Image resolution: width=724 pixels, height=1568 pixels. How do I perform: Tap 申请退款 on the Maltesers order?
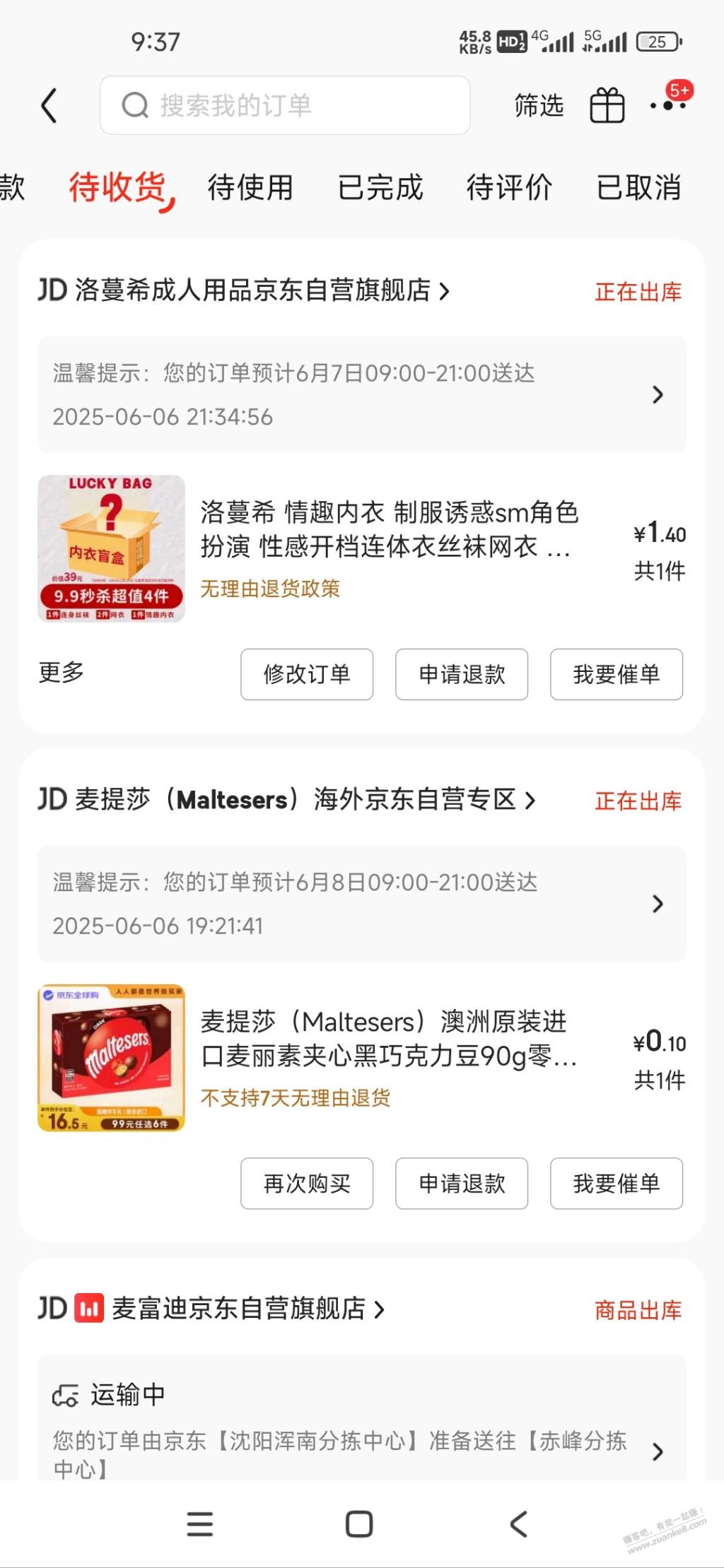[x=461, y=1183]
